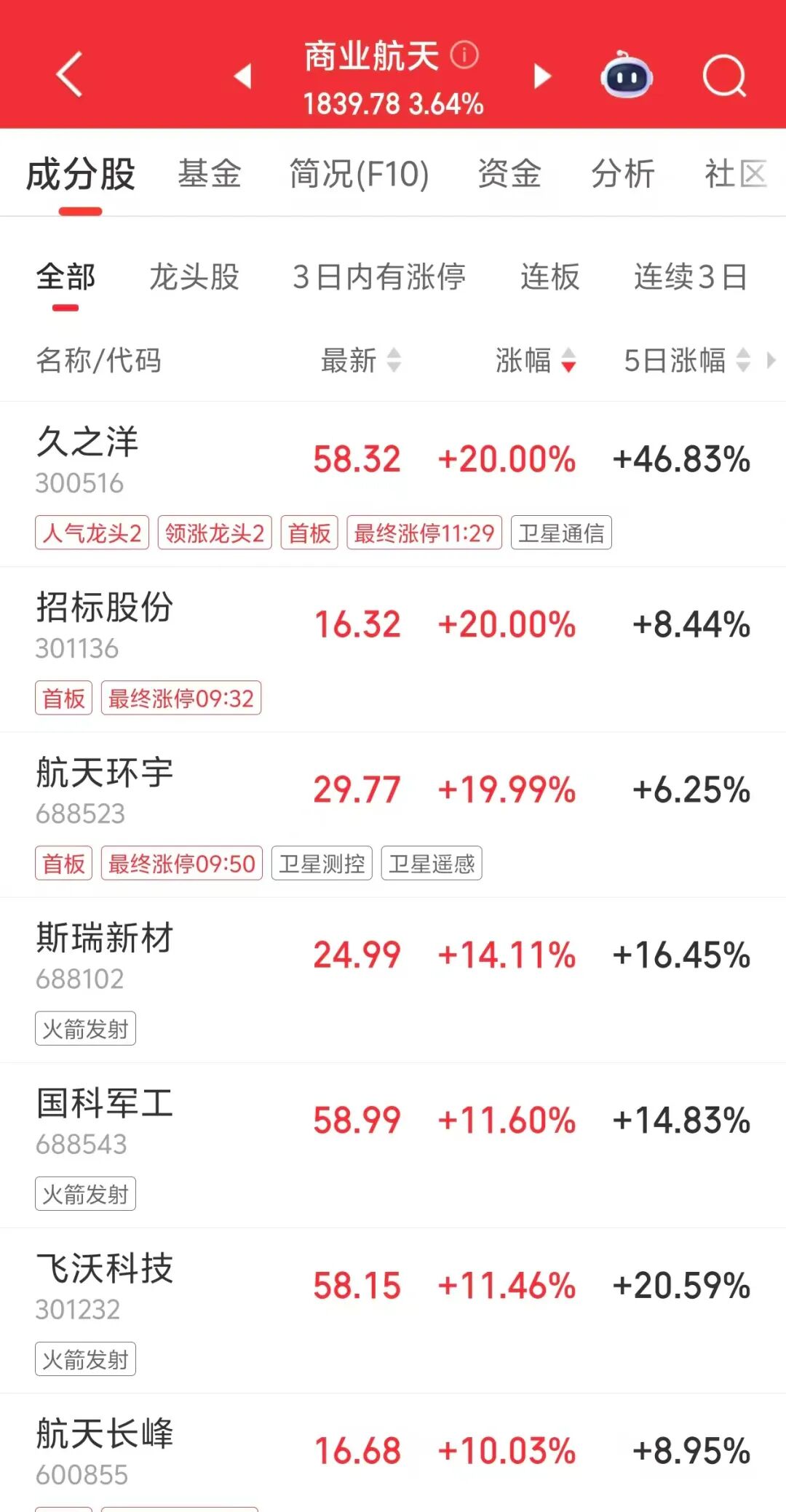Open the search magnifier icon

pyautogui.click(x=725, y=75)
